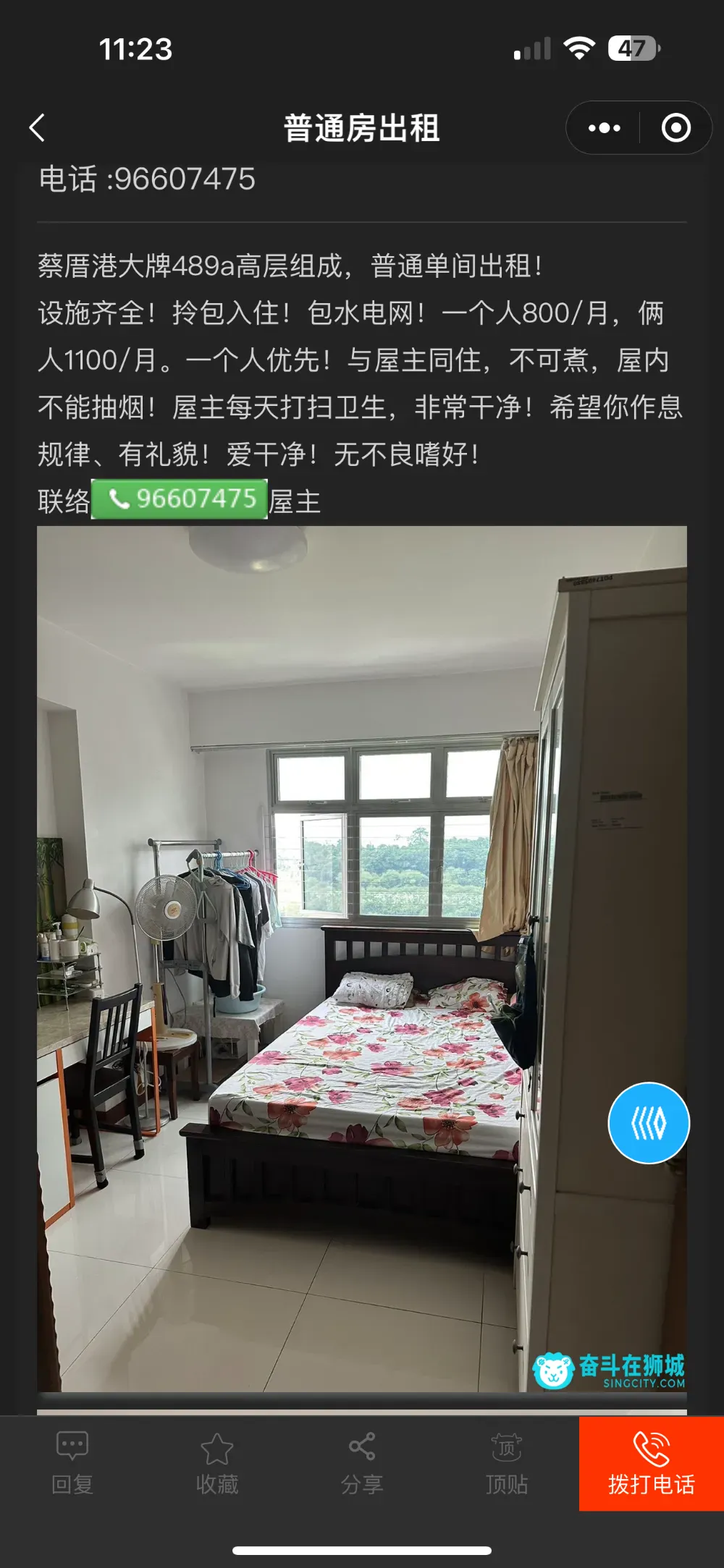Close the mini program via the circle icon
The height and width of the screenshot is (1568, 724).
(x=676, y=128)
